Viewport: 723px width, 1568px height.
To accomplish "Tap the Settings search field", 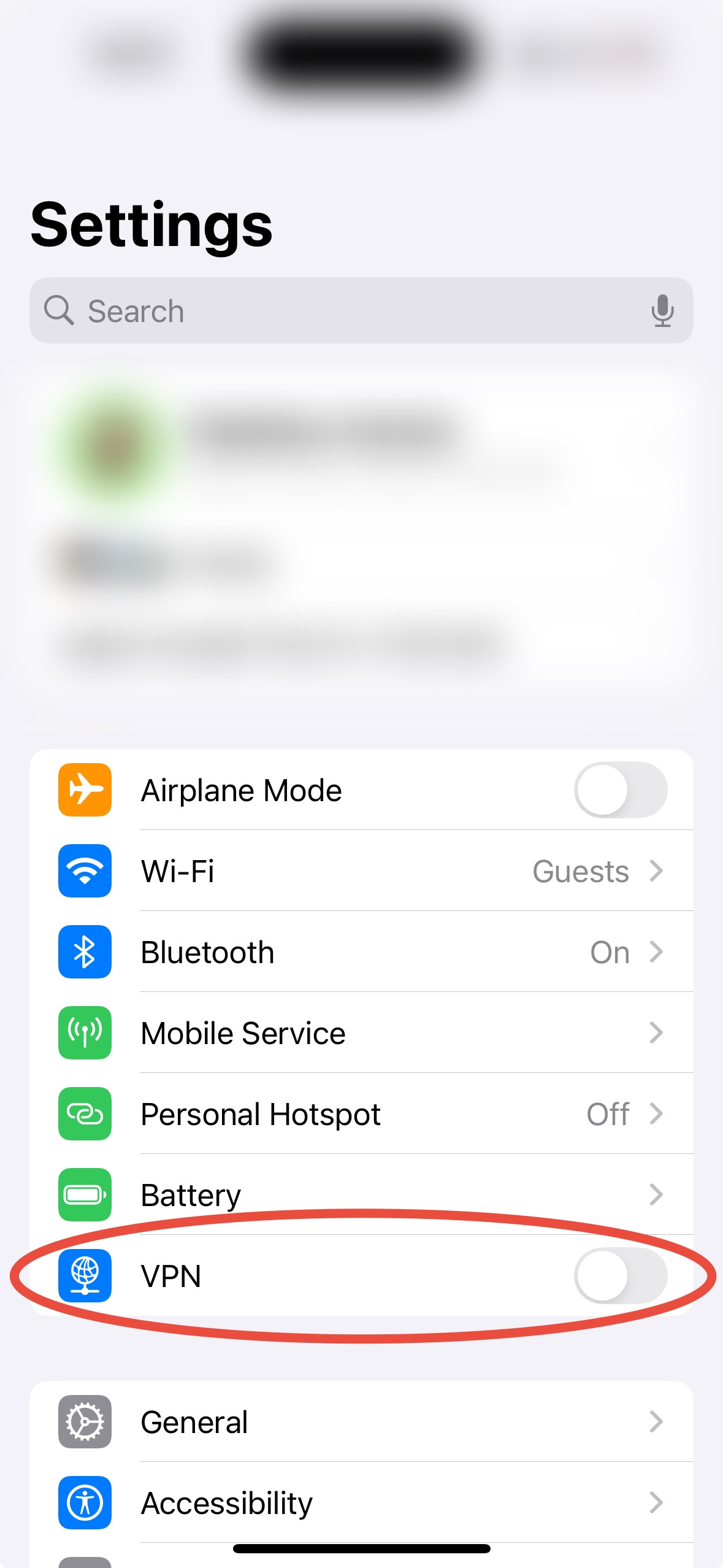I will [x=343, y=311].
